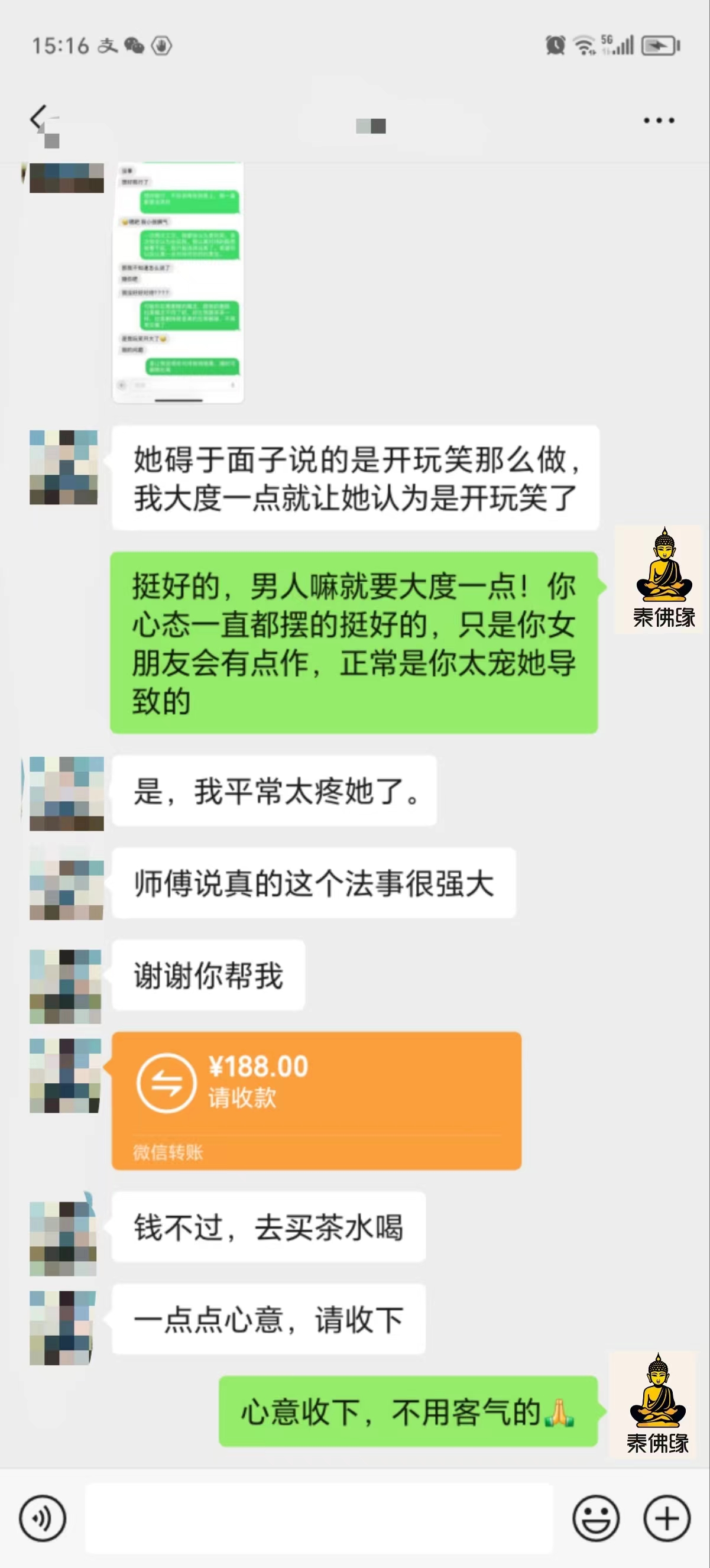Switch to voice message input
Screen dimensions: 710x1568
42,1518
